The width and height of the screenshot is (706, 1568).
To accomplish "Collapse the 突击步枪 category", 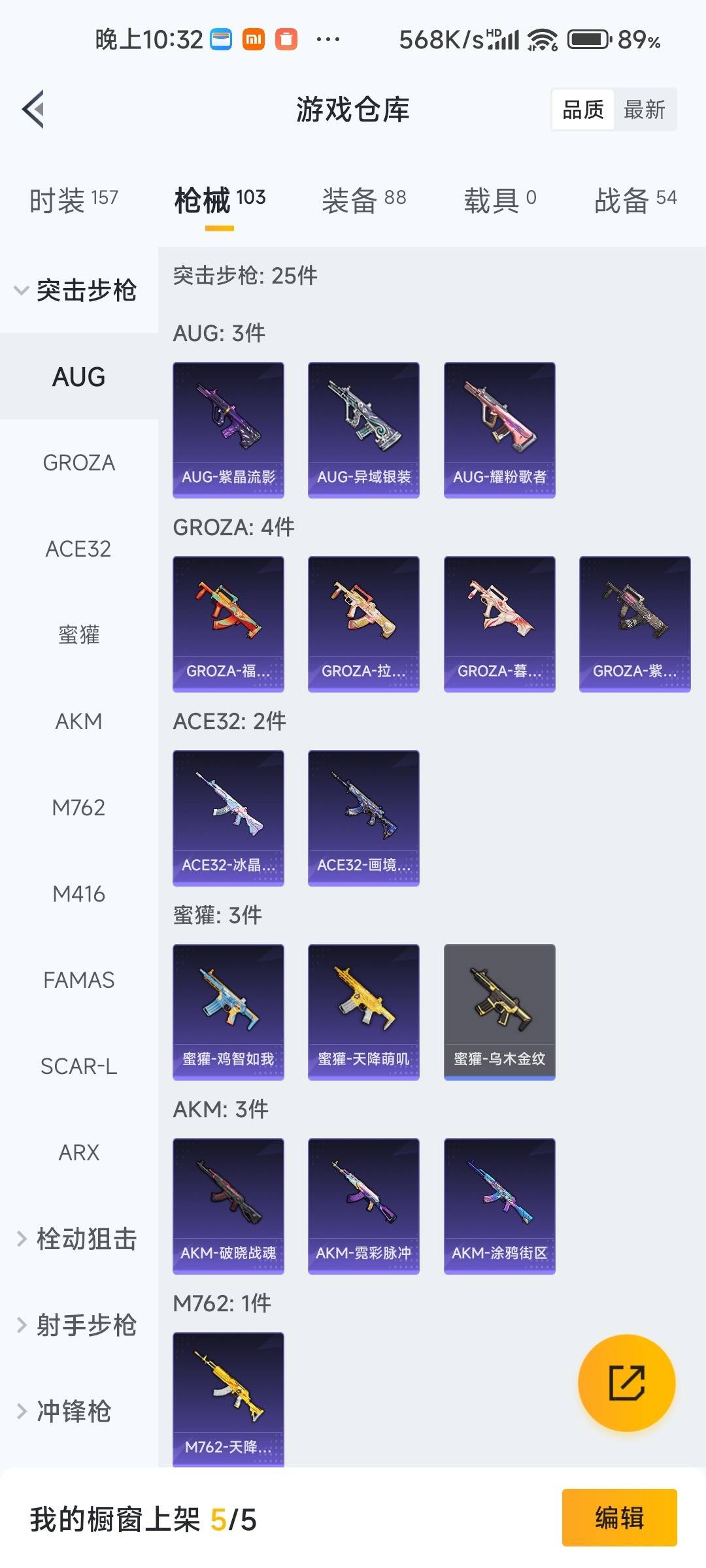I will (x=78, y=292).
